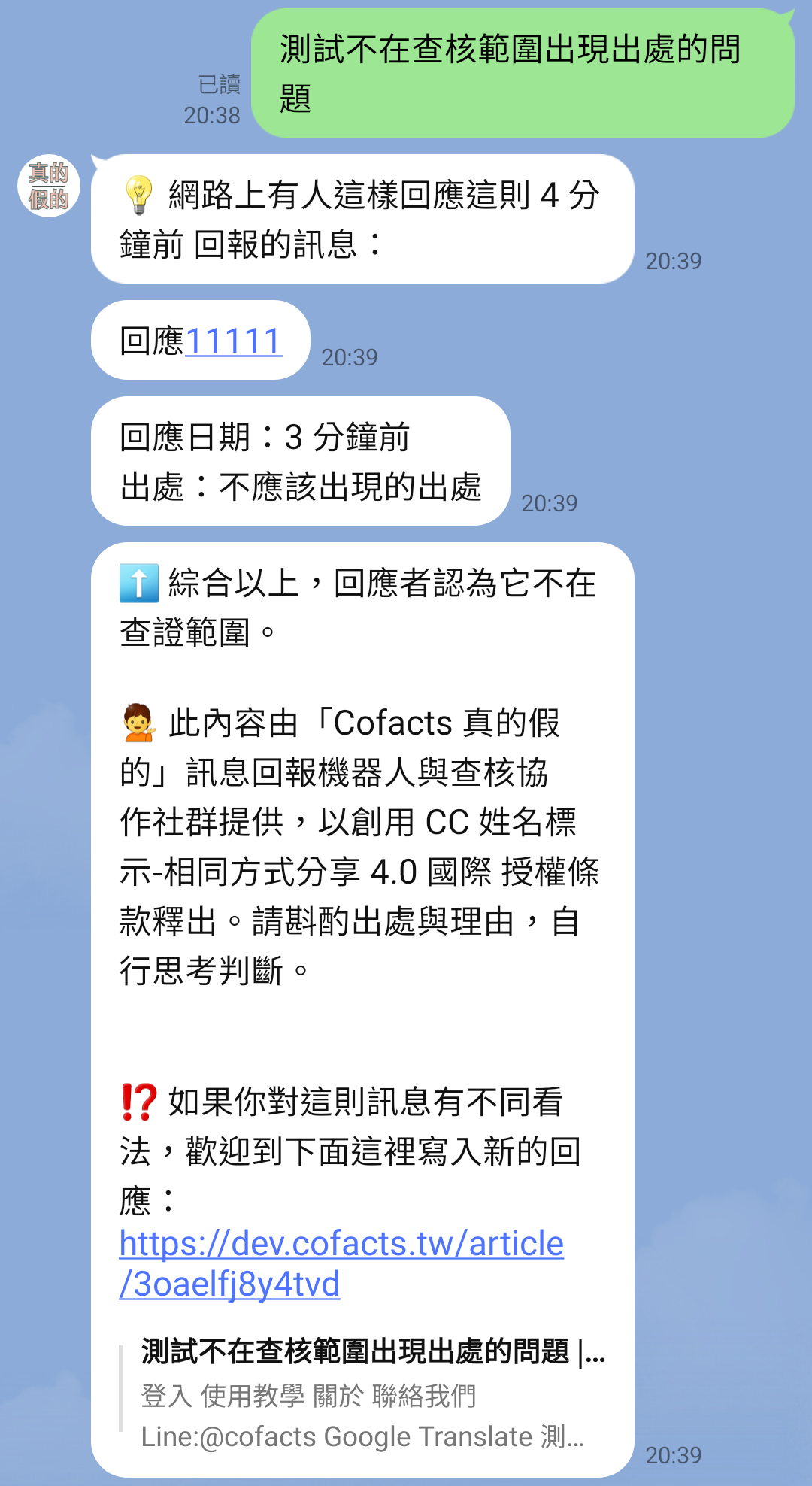
Task: Tap the Cofacts bot profile avatar
Action: [x=49, y=186]
